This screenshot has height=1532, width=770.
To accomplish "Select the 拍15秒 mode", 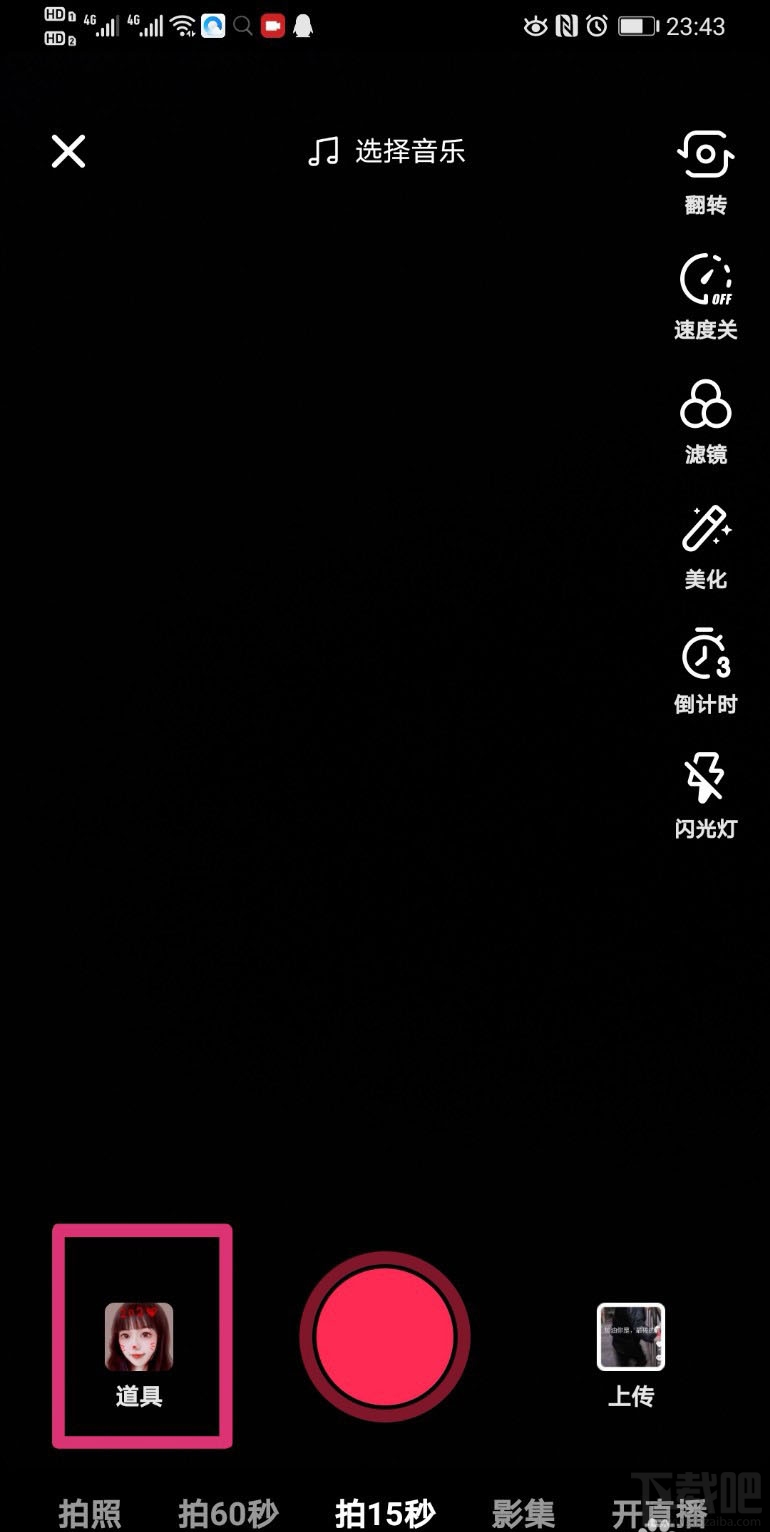I will point(385,1512).
